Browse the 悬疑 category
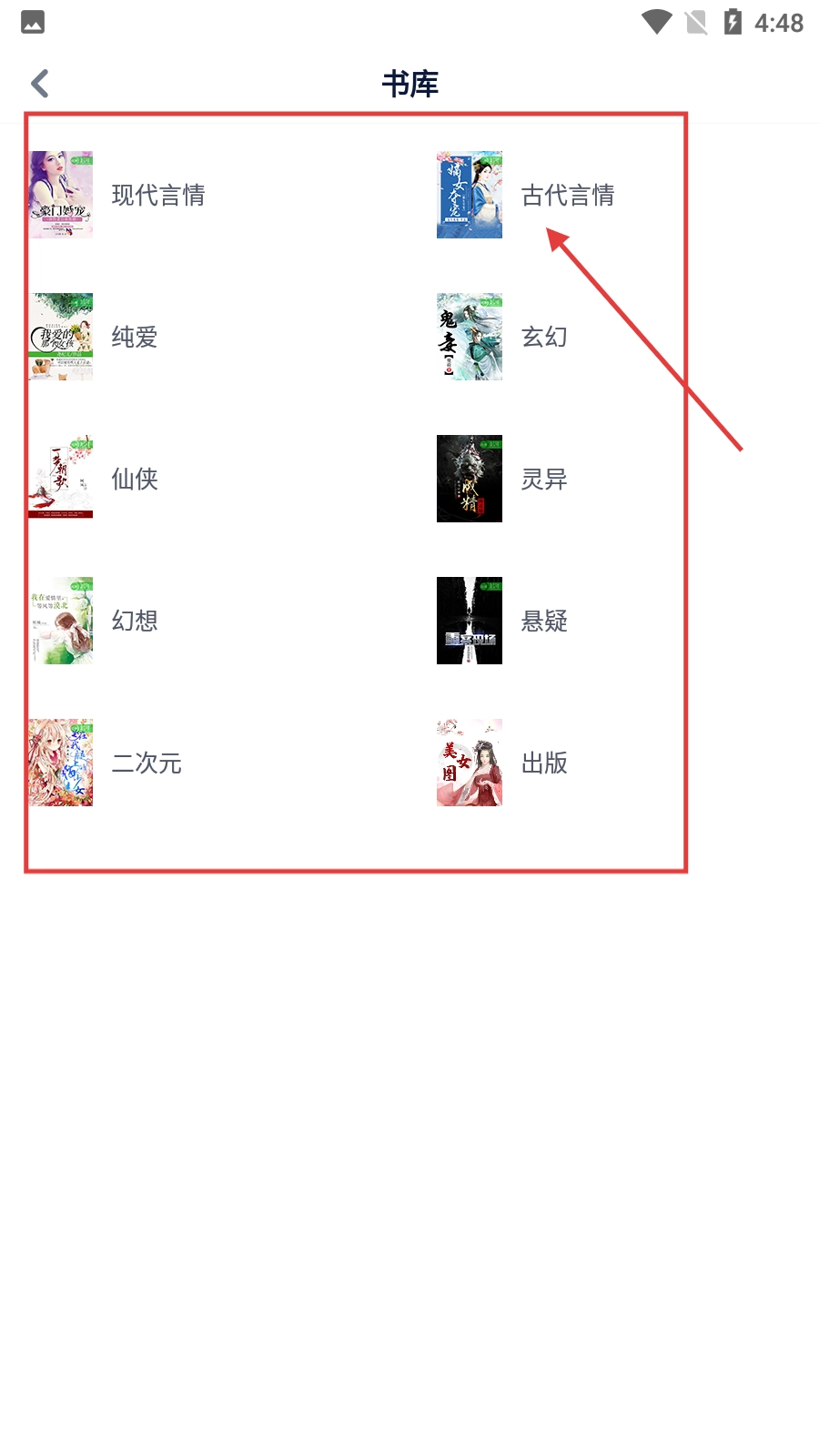Viewport: 819px width, 1456px height. pyautogui.click(x=544, y=621)
